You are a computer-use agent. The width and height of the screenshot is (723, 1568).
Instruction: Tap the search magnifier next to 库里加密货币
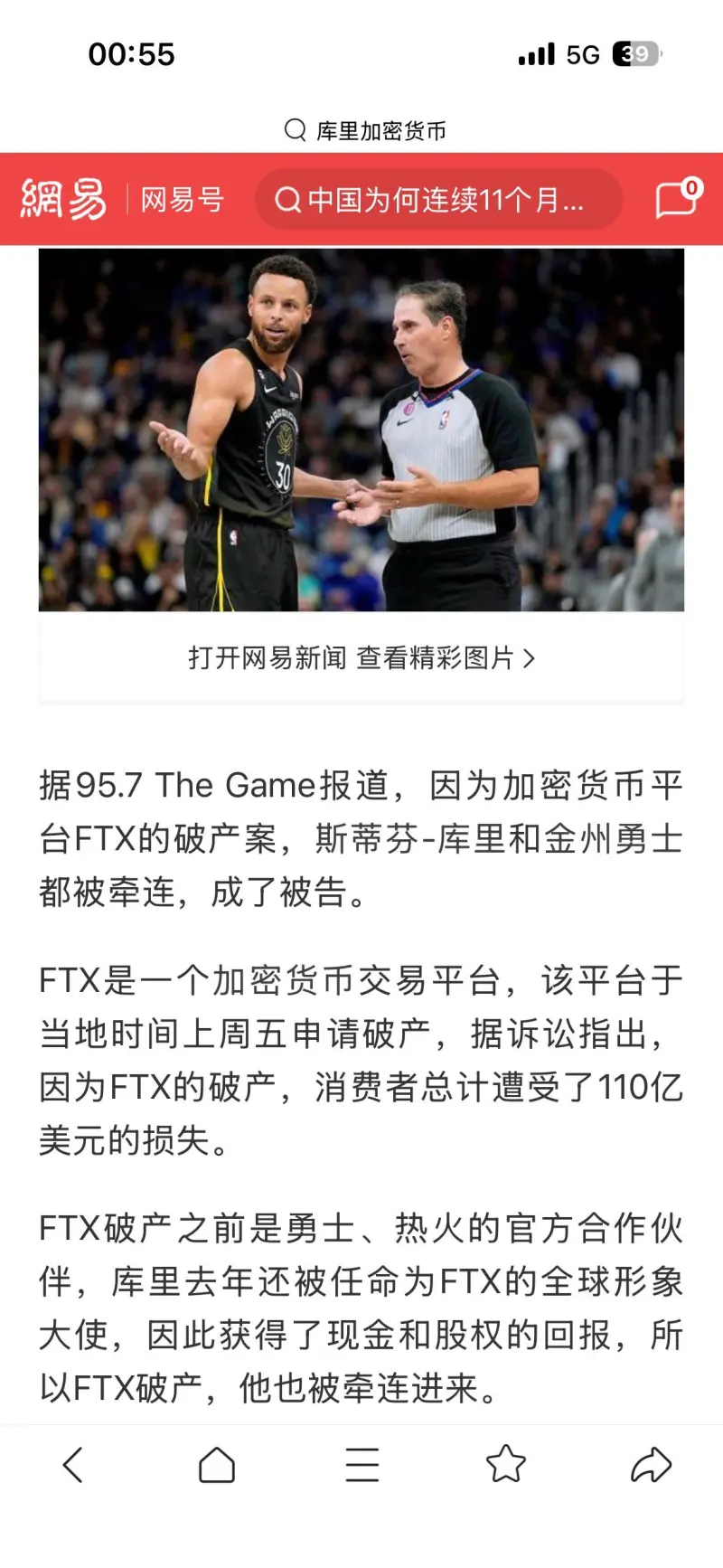[294, 129]
